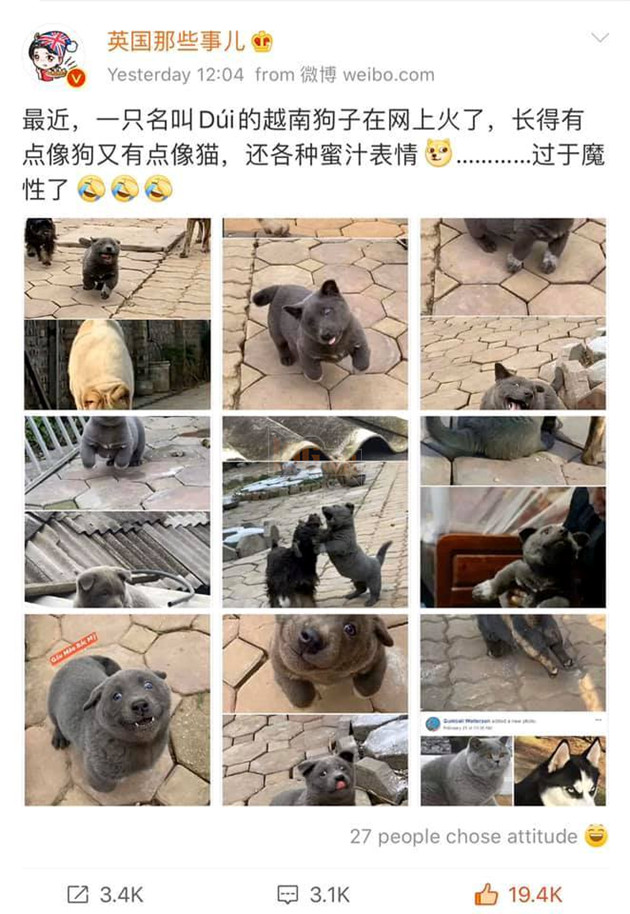Repost this post with 3.4K shares

tap(93, 893)
